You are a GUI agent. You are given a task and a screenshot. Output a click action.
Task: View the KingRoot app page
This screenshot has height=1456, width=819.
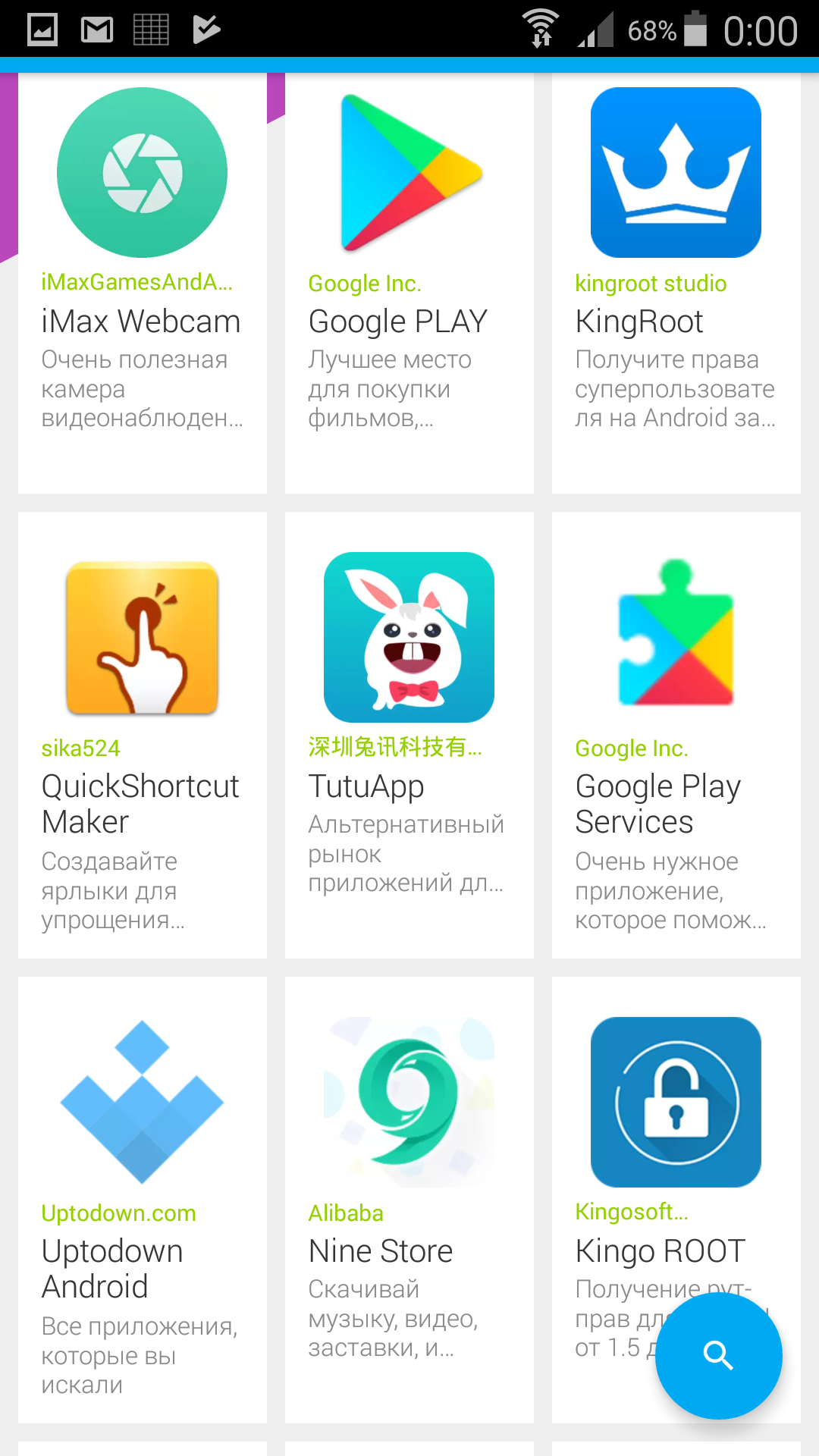point(676,281)
